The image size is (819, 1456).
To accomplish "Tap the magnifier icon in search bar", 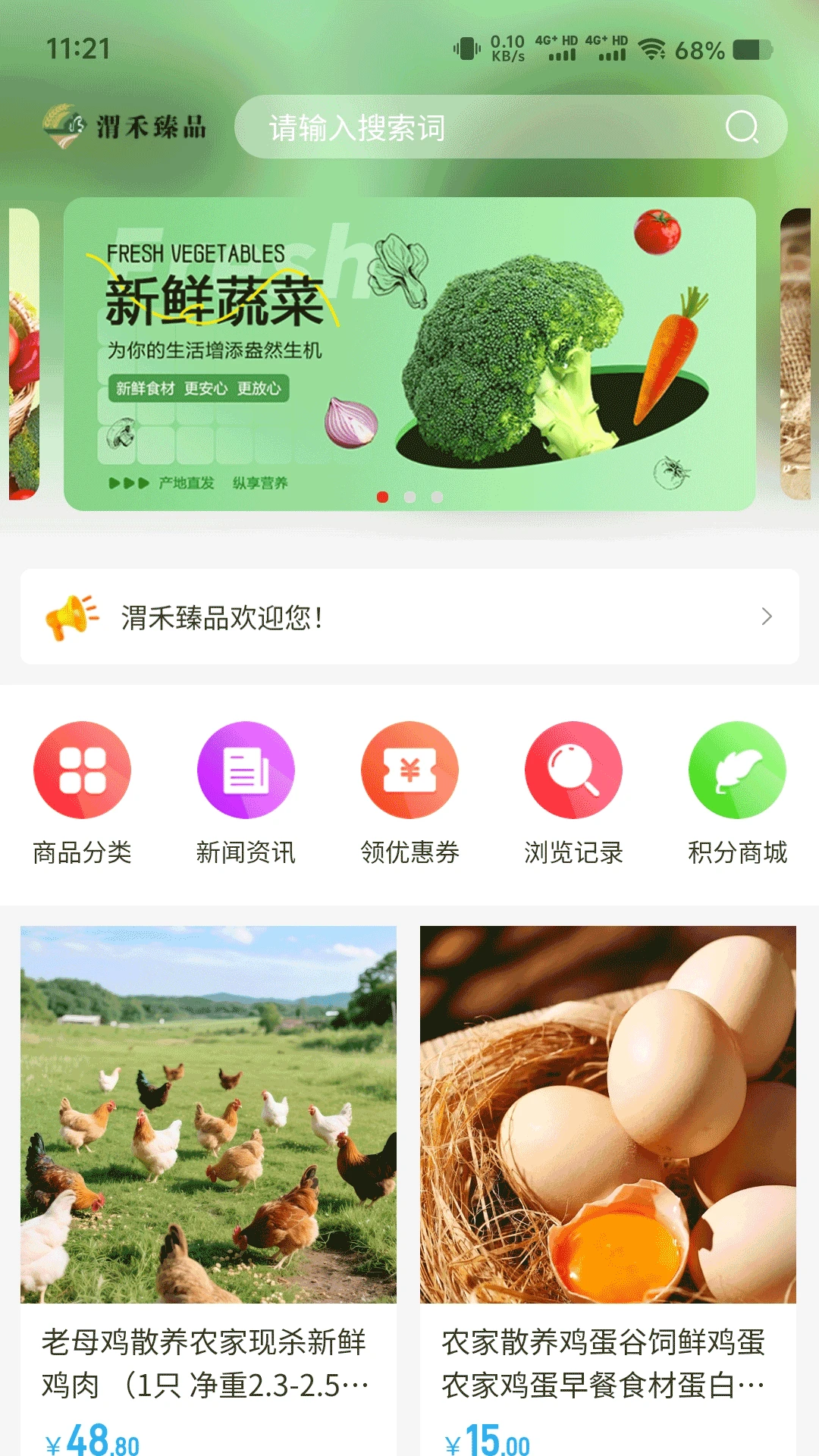I will (741, 127).
